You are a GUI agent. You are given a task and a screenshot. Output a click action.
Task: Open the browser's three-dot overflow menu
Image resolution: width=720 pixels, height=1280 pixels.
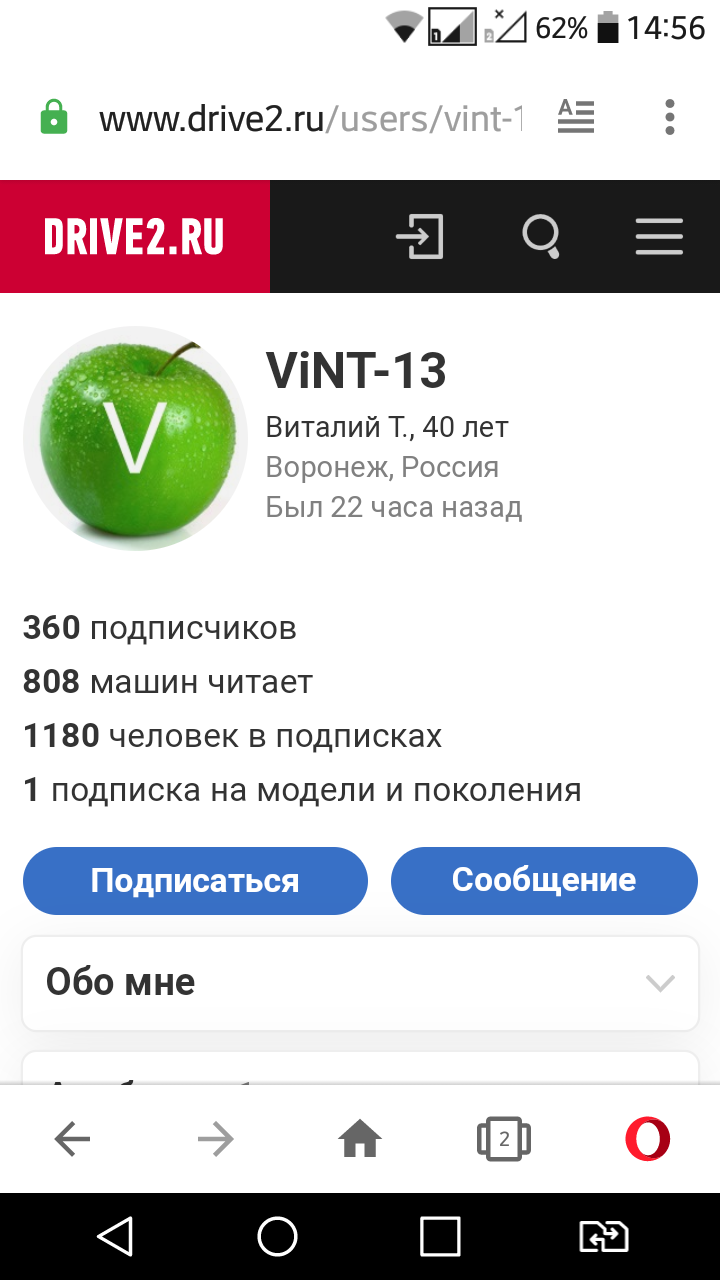669,117
